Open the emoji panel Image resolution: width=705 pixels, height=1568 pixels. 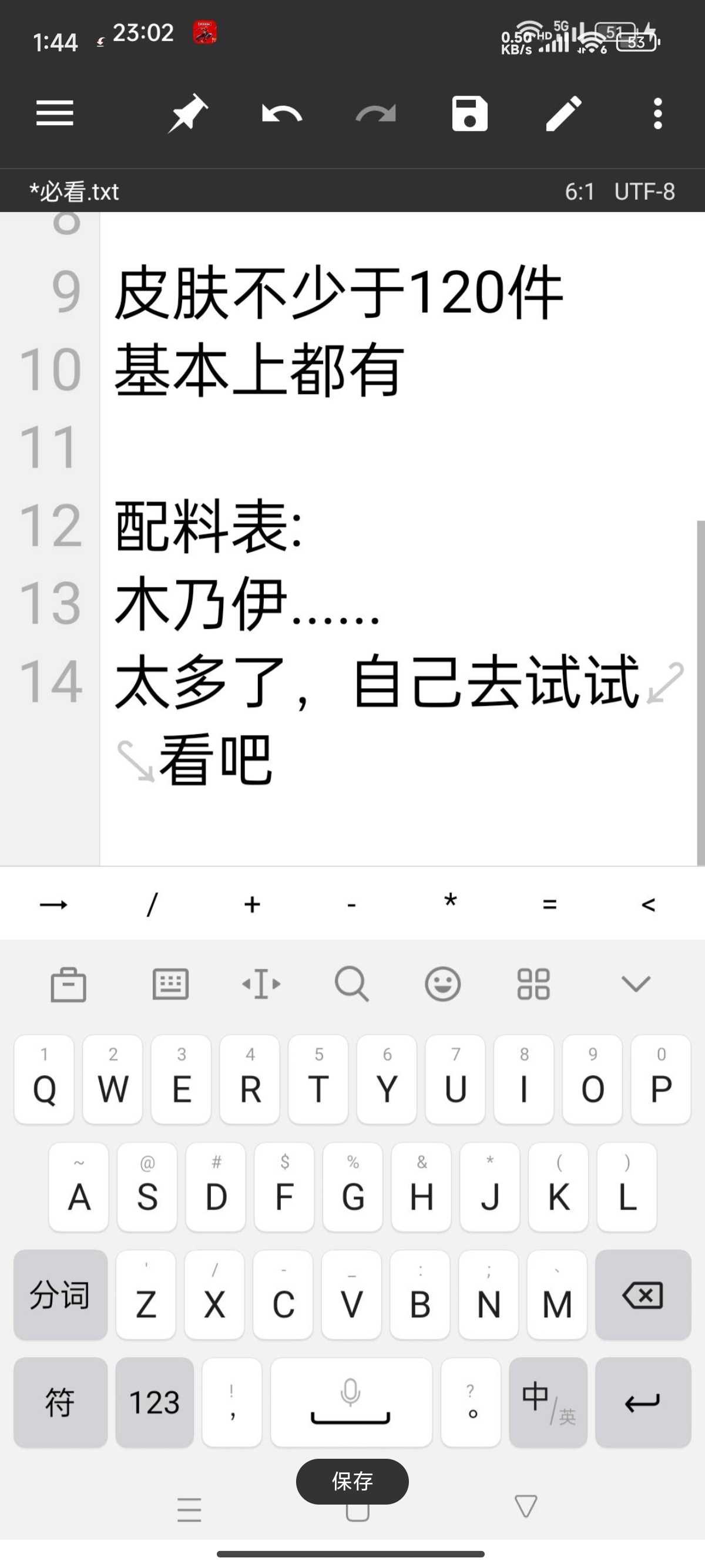pos(442,984)
